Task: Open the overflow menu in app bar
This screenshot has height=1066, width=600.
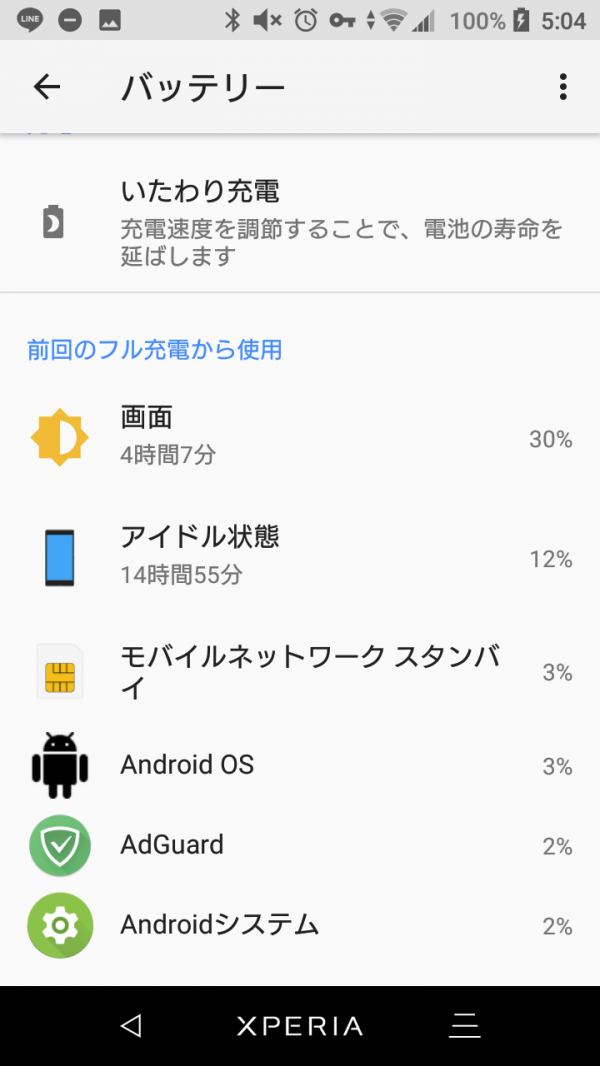Action: [563, 87]
